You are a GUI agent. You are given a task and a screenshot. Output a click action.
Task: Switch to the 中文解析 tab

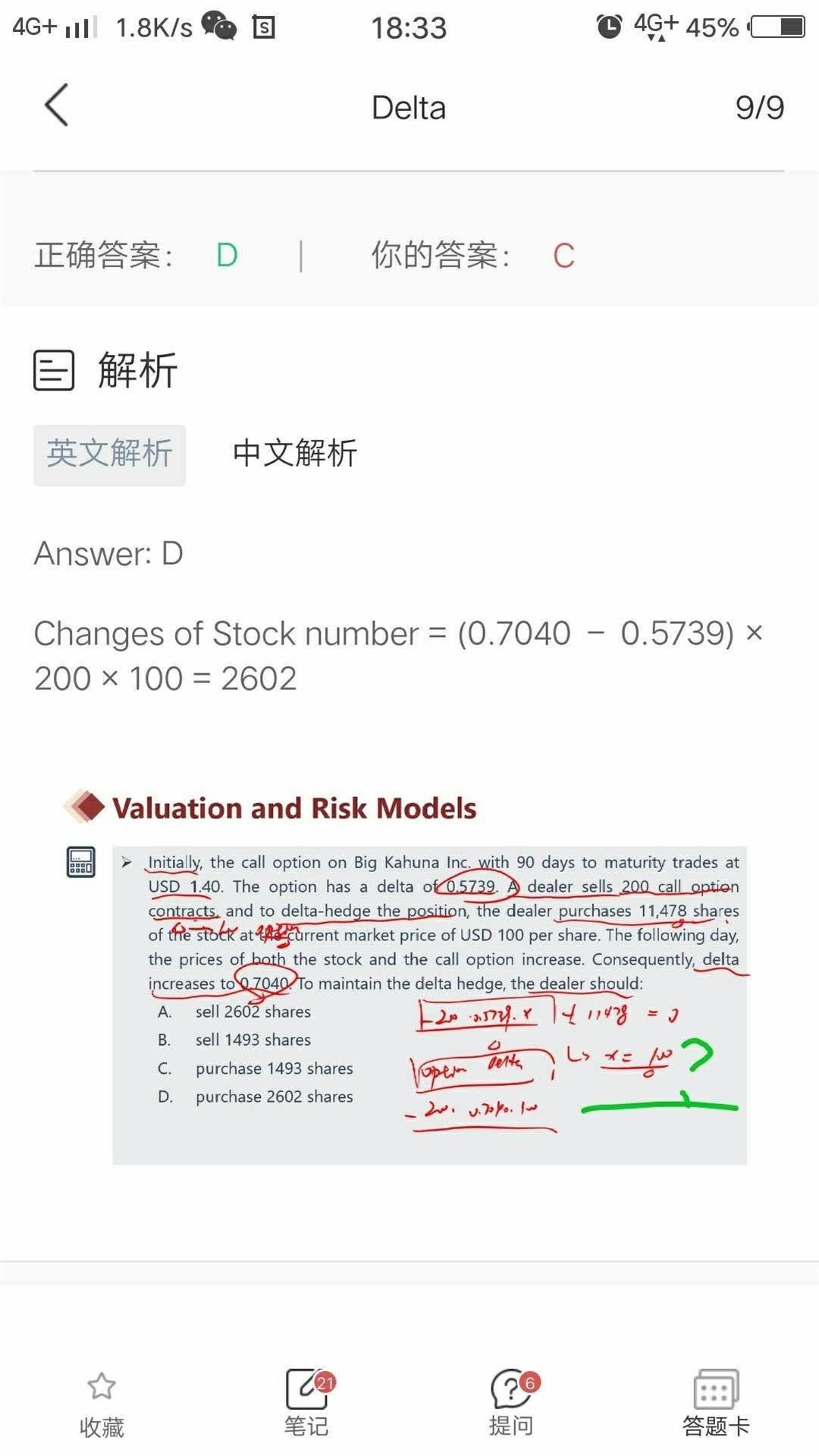[294, 453]
